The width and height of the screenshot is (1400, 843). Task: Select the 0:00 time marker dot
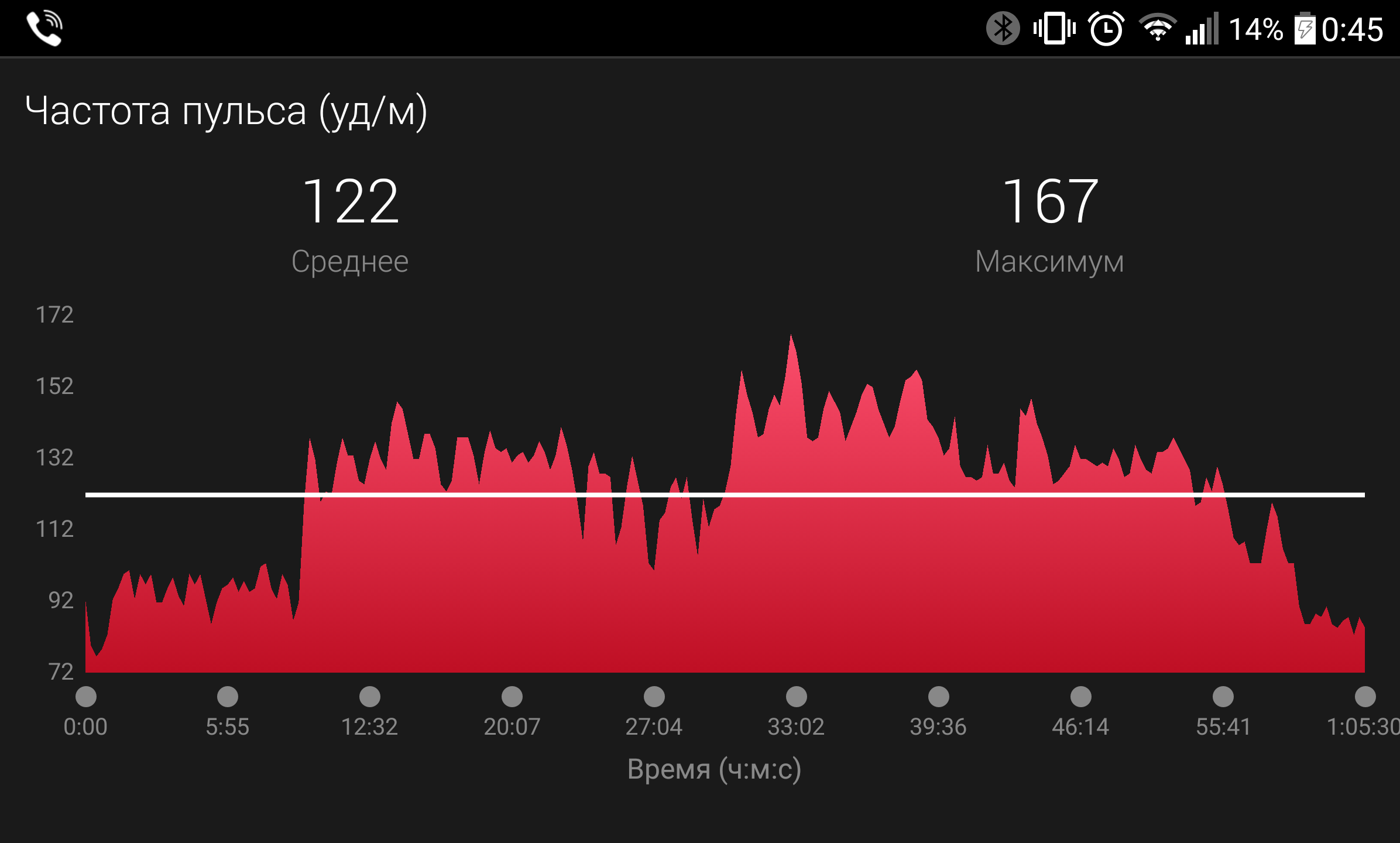86,697
